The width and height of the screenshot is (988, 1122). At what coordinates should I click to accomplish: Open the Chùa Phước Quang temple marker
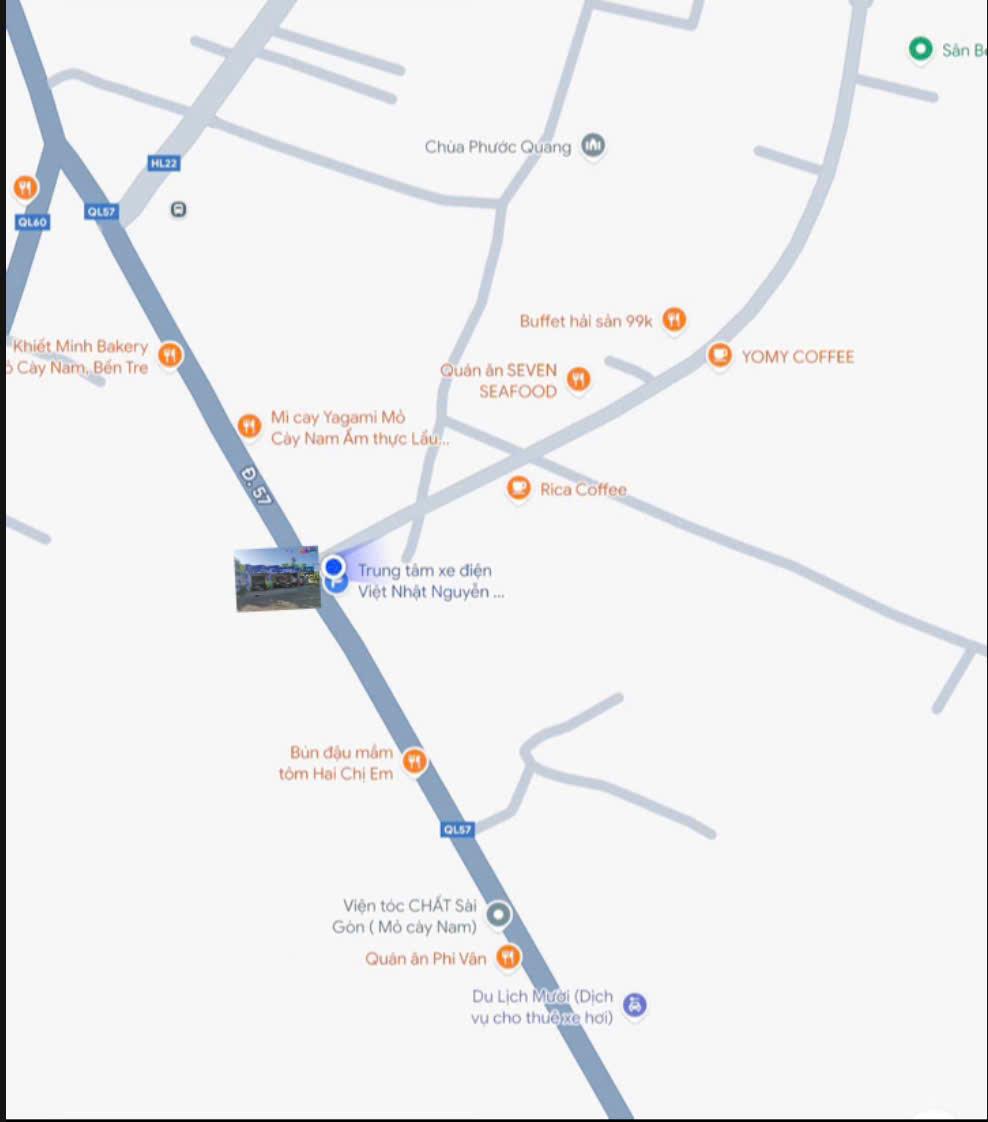click(x=593, y=146)
